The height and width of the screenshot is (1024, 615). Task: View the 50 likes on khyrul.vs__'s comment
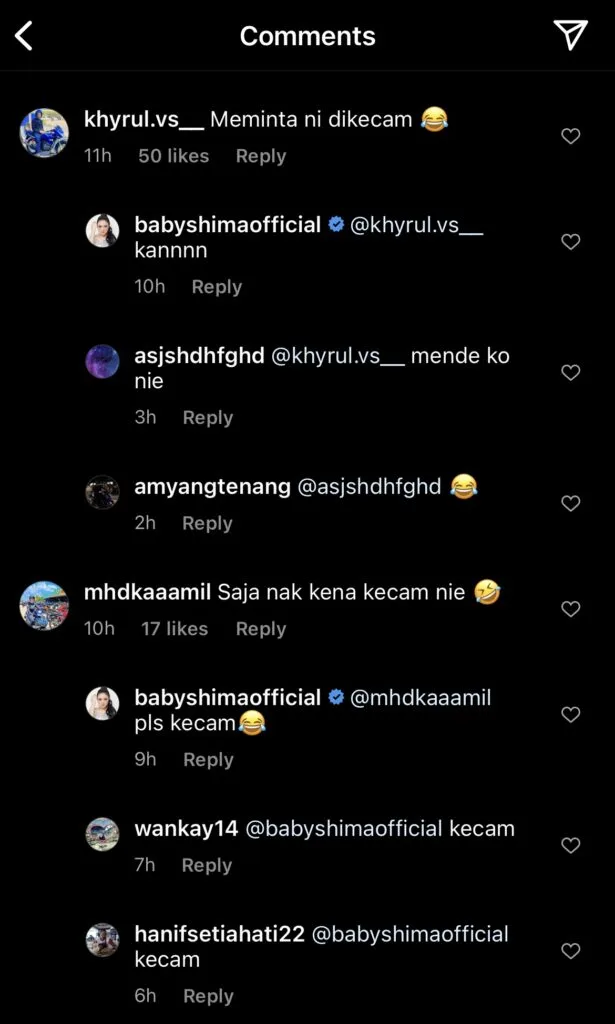[173, 156]
